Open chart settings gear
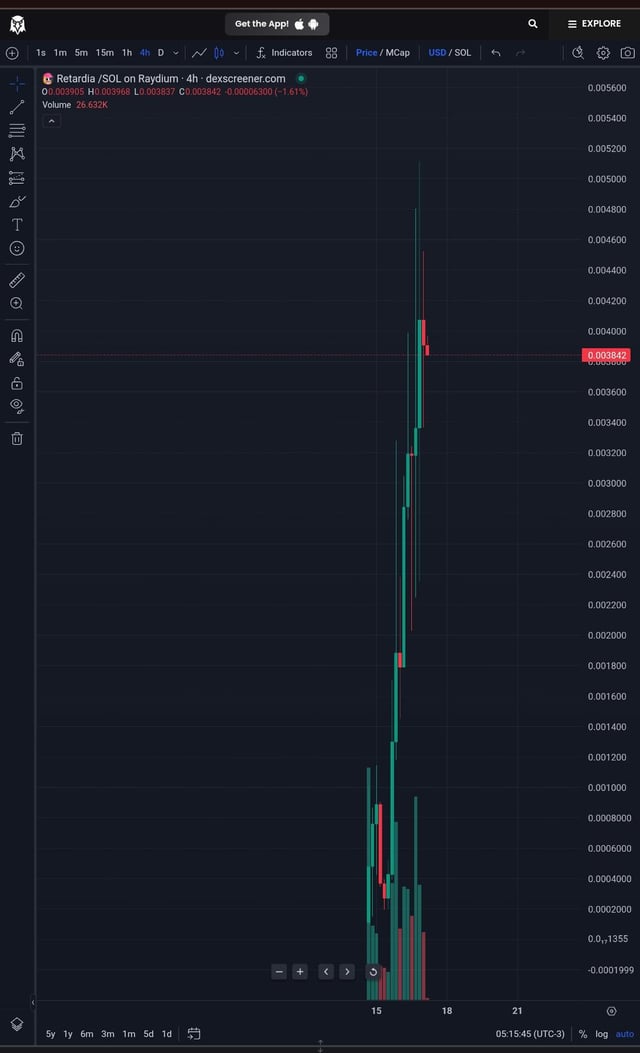This screenshot has width=640, height=1053. pyautogui.click(x=603, y=53)
